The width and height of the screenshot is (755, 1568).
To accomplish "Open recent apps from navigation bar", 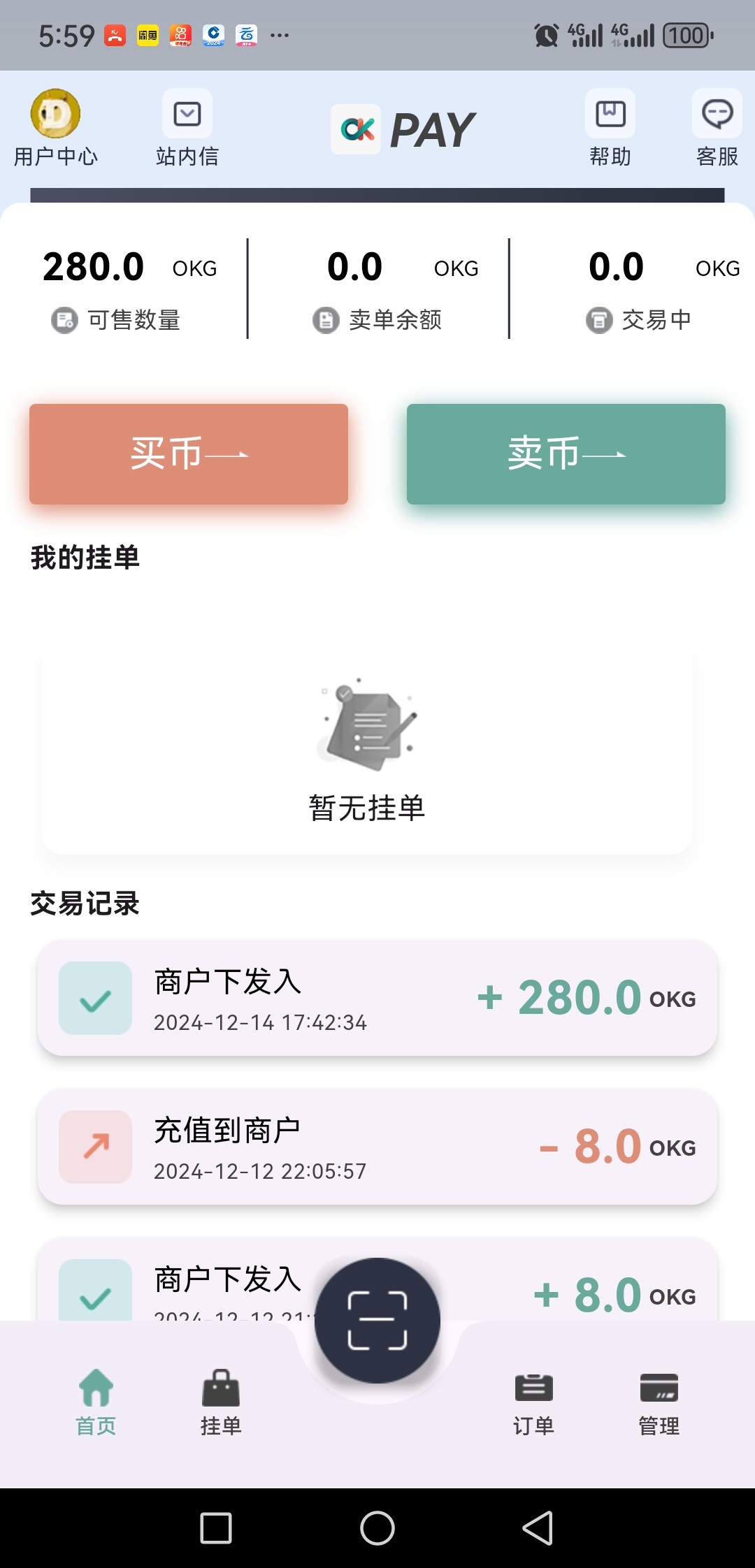I will pos(216,1527).
